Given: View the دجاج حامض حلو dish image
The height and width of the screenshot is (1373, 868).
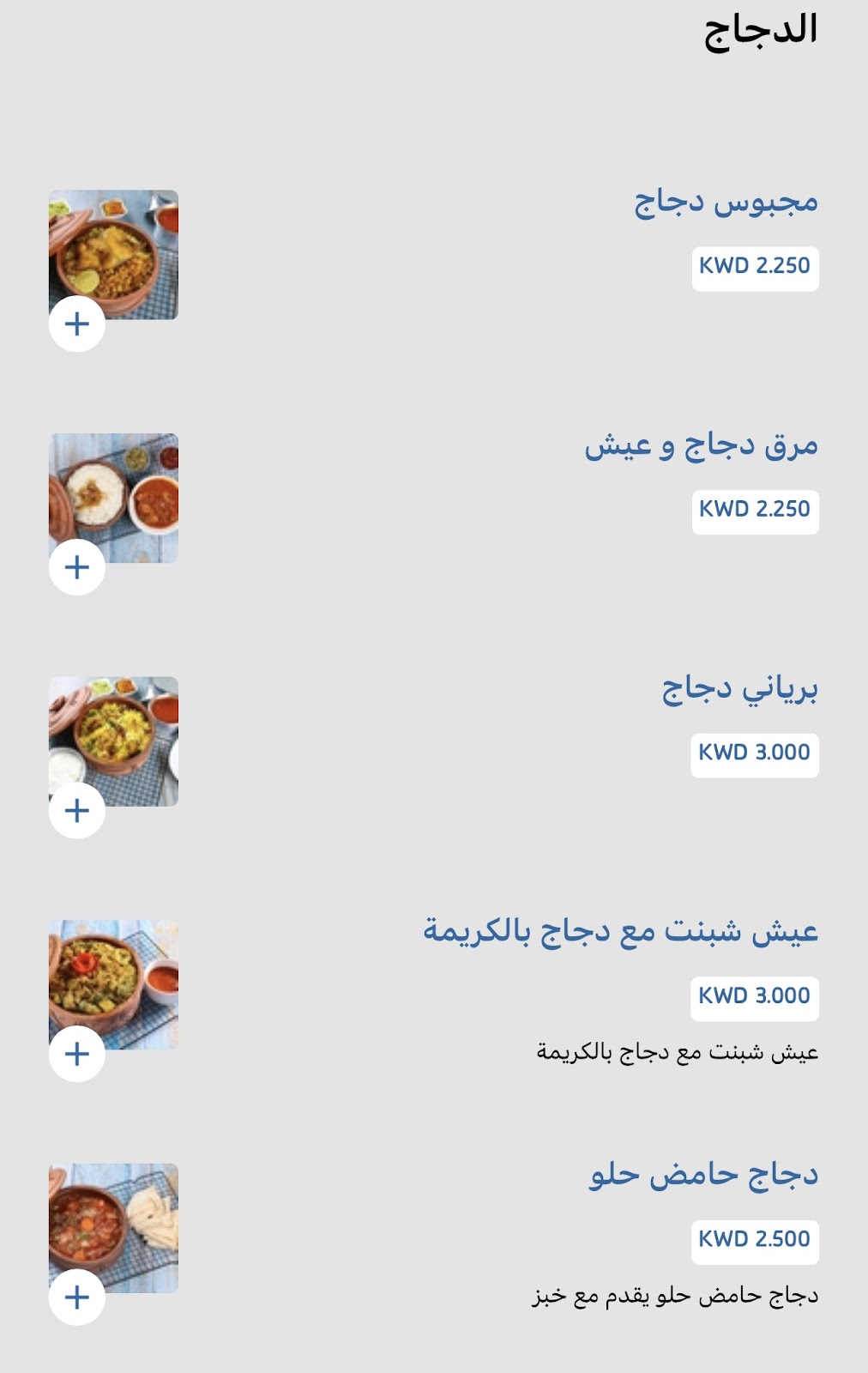Looking at the screenshot, I should pos(112,1227).
